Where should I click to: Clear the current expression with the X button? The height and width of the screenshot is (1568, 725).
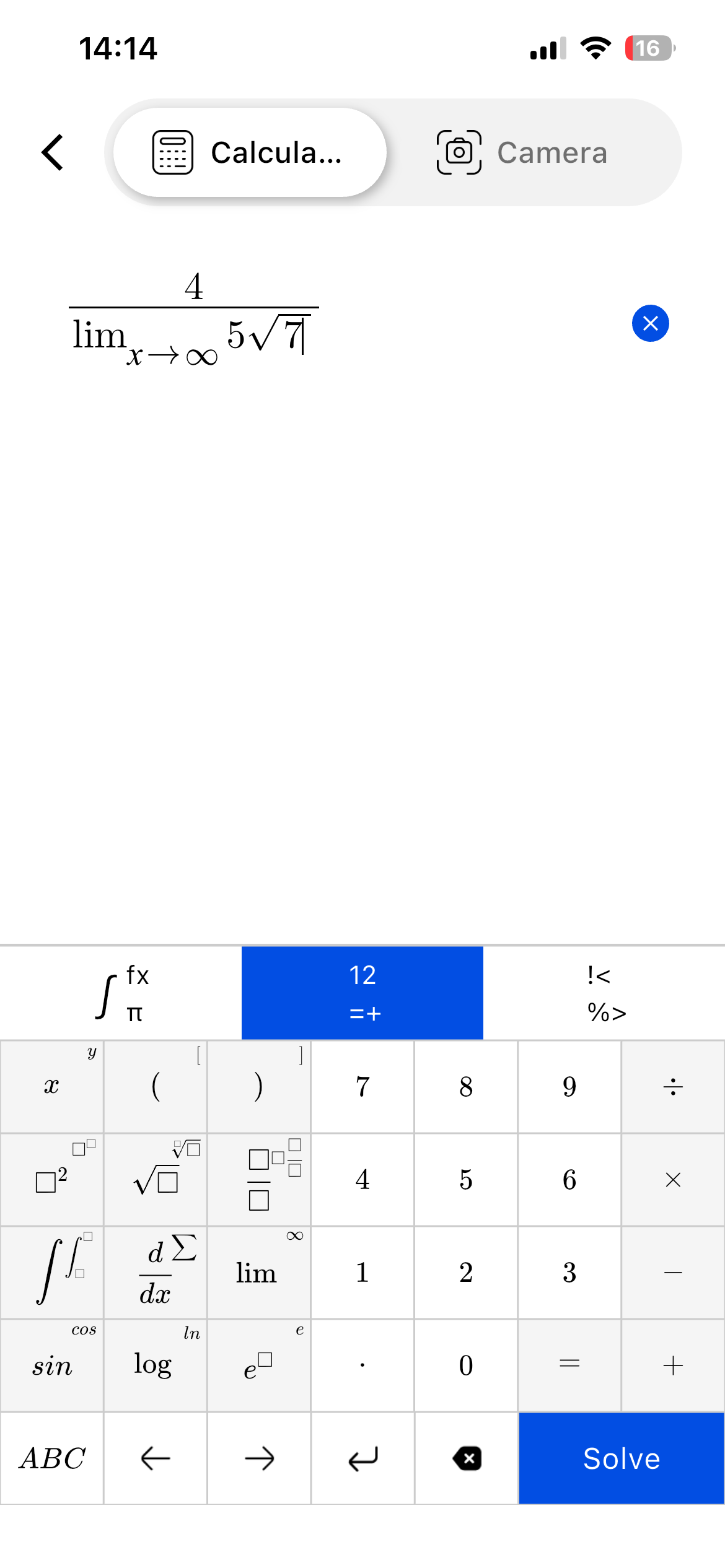pyautogui.click(x=649, y=323)
